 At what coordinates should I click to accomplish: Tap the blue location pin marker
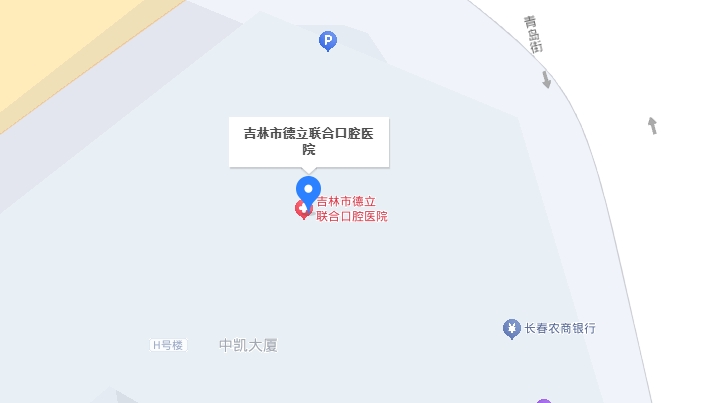[x=309, y=190]
